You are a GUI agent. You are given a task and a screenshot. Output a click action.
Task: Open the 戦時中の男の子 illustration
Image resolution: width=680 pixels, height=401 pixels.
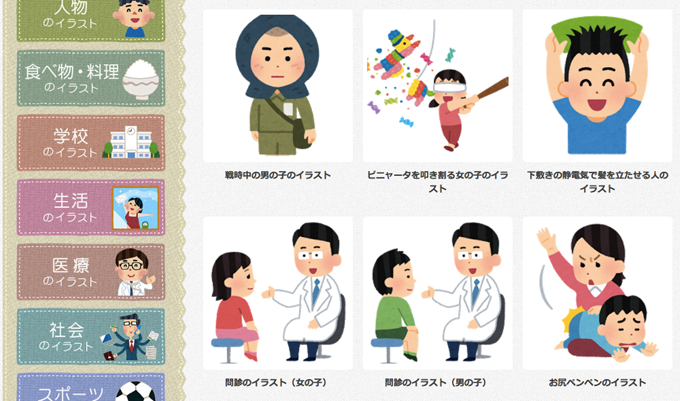[x=278, y=87]
